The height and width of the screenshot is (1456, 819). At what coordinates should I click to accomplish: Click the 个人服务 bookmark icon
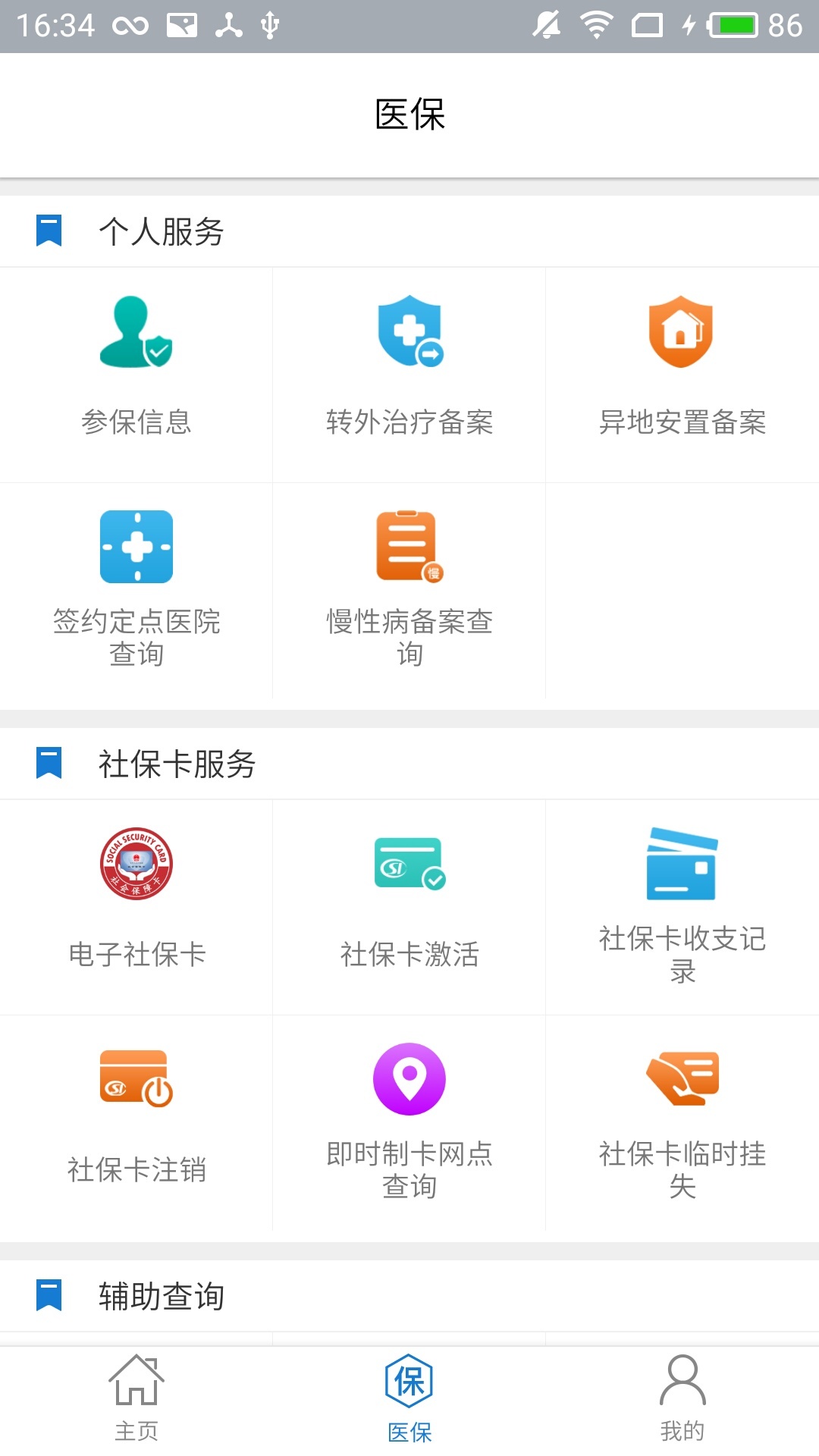click(x=48, y=231)
